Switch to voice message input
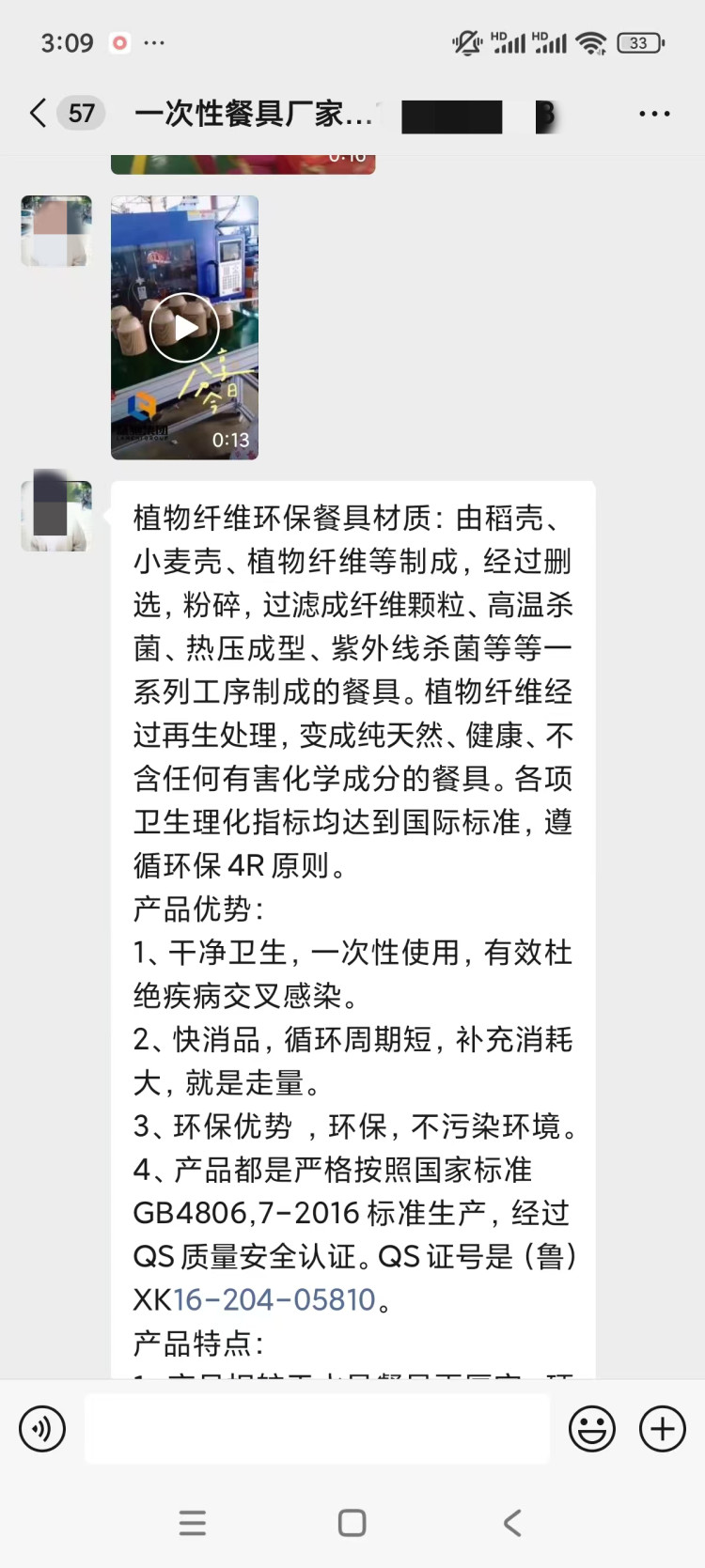The image size is (705, 1568). point(42,1429)
